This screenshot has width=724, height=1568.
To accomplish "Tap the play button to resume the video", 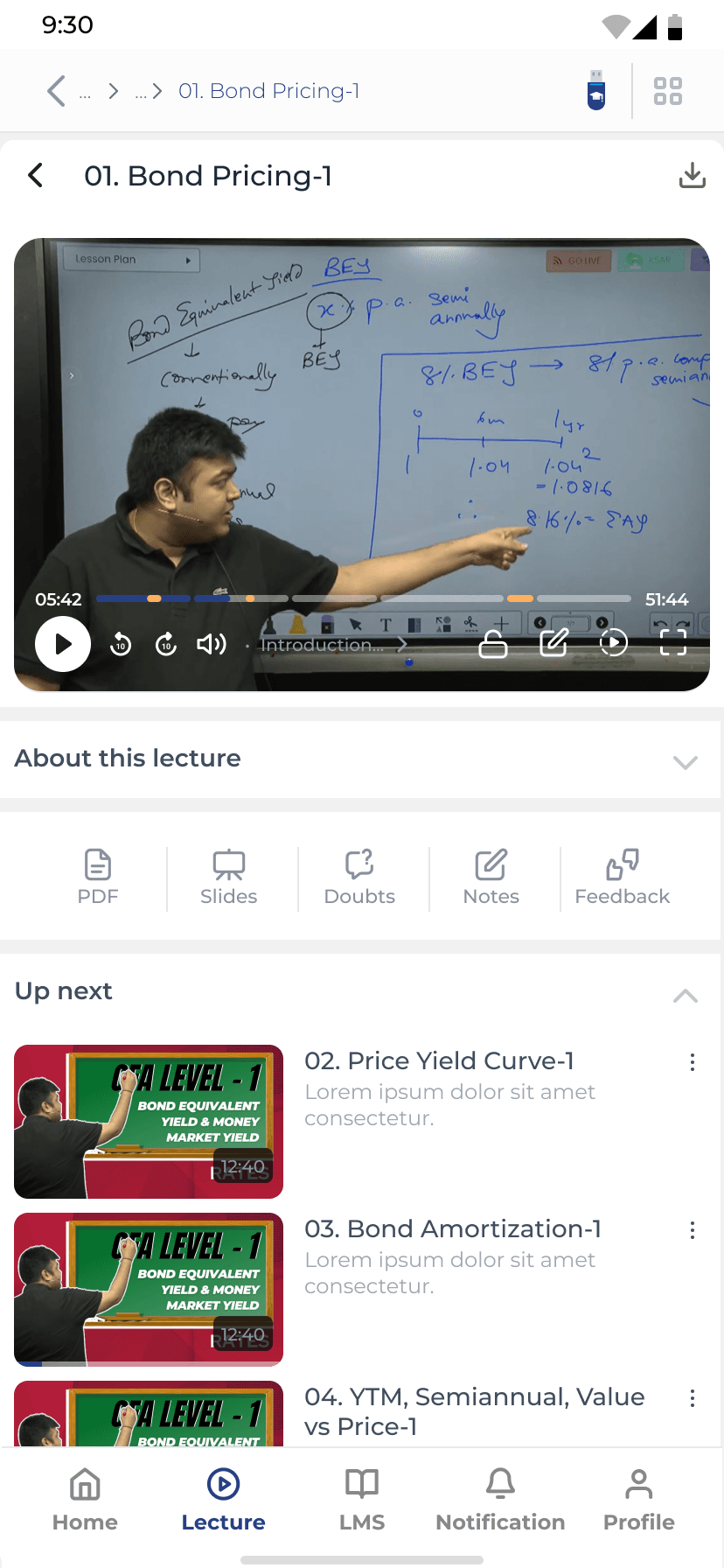I will 62,644.
